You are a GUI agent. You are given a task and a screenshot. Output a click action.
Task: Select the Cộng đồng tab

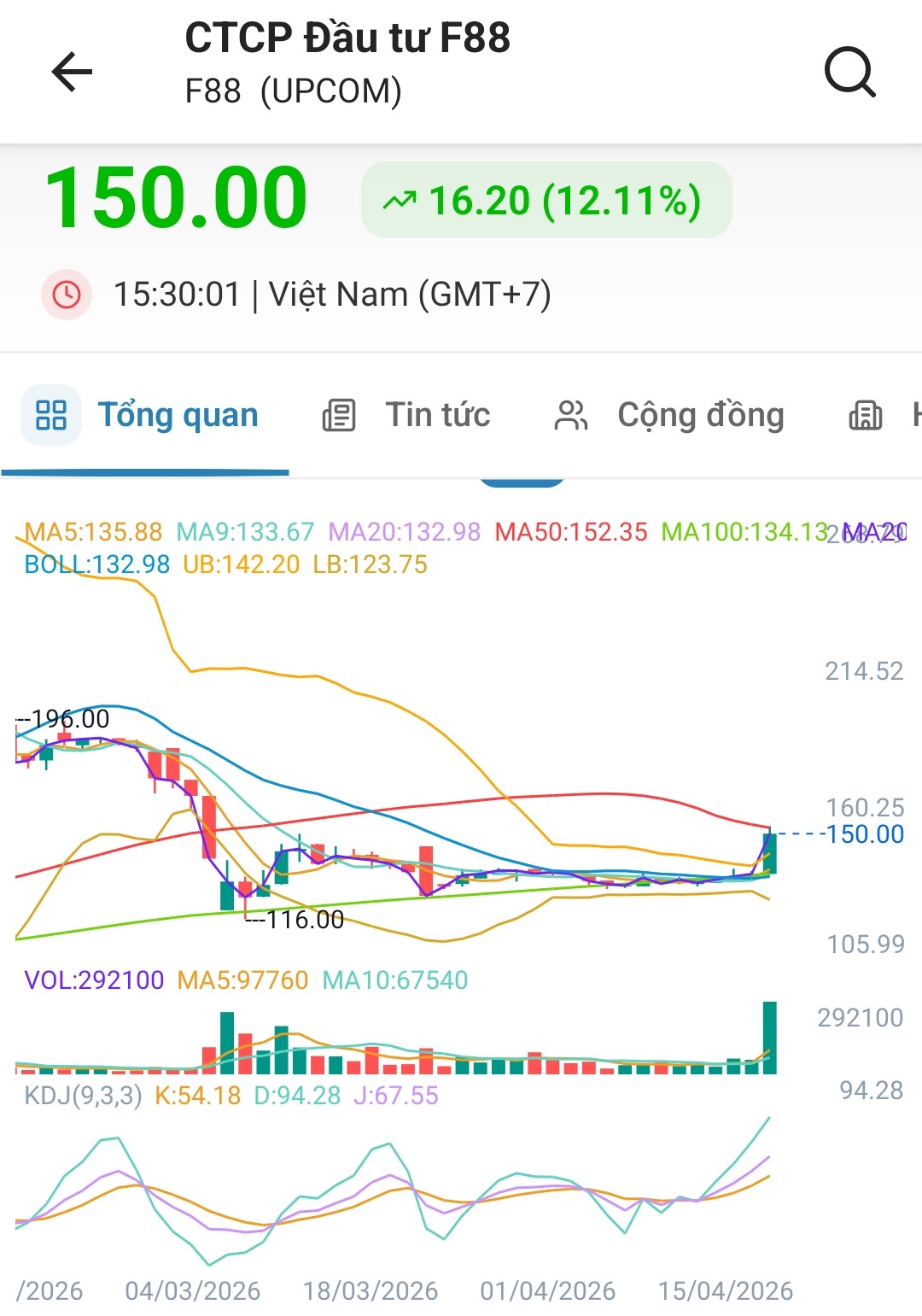(x=669, y=415)
